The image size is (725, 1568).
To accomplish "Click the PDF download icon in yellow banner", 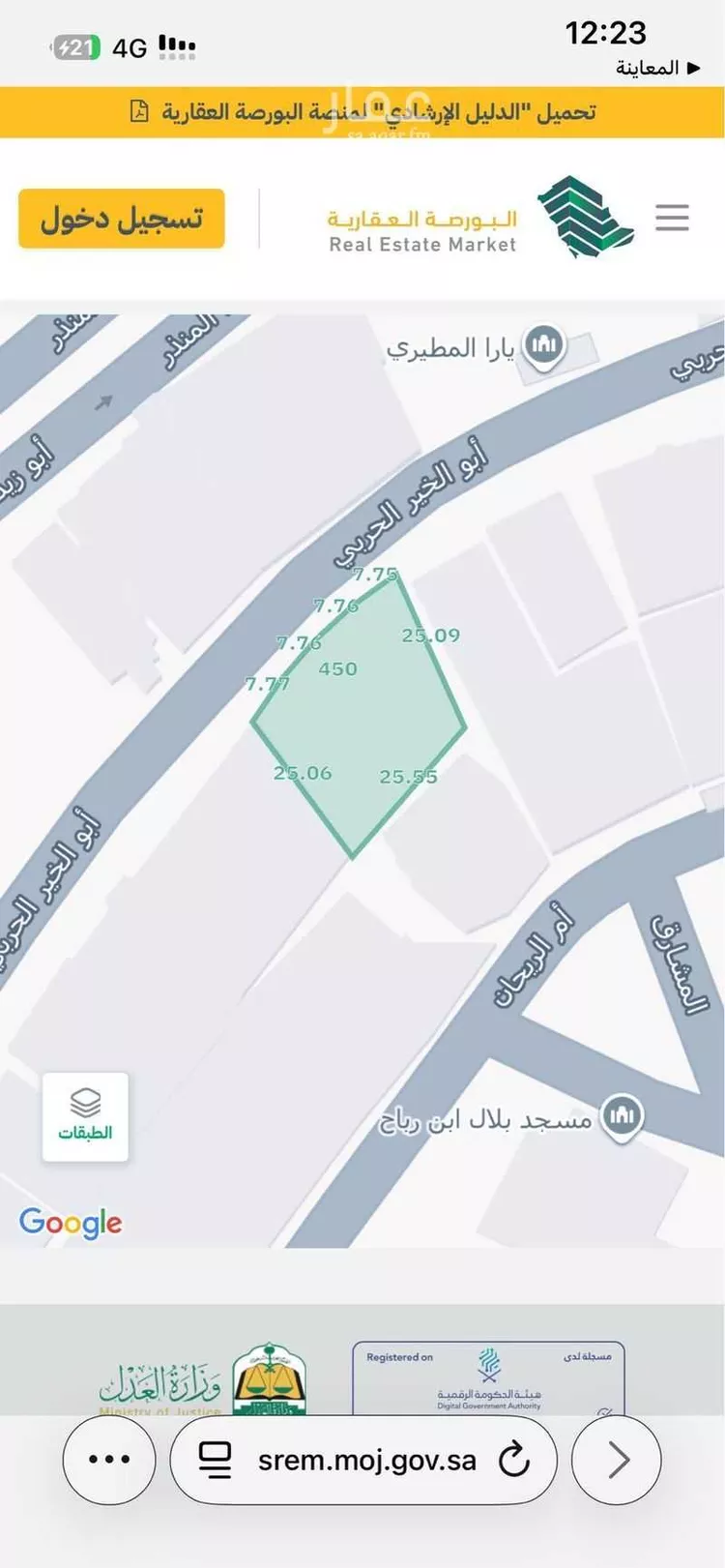I will (x=141, y=111).
